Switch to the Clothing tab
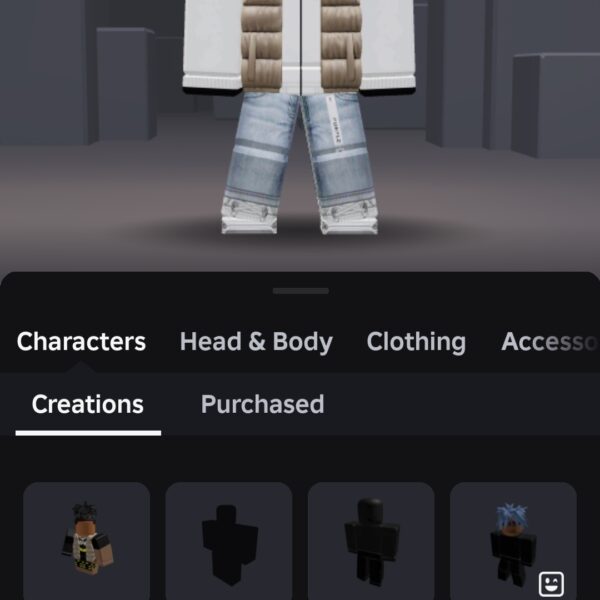600x600 pixels. pos(416,342)
